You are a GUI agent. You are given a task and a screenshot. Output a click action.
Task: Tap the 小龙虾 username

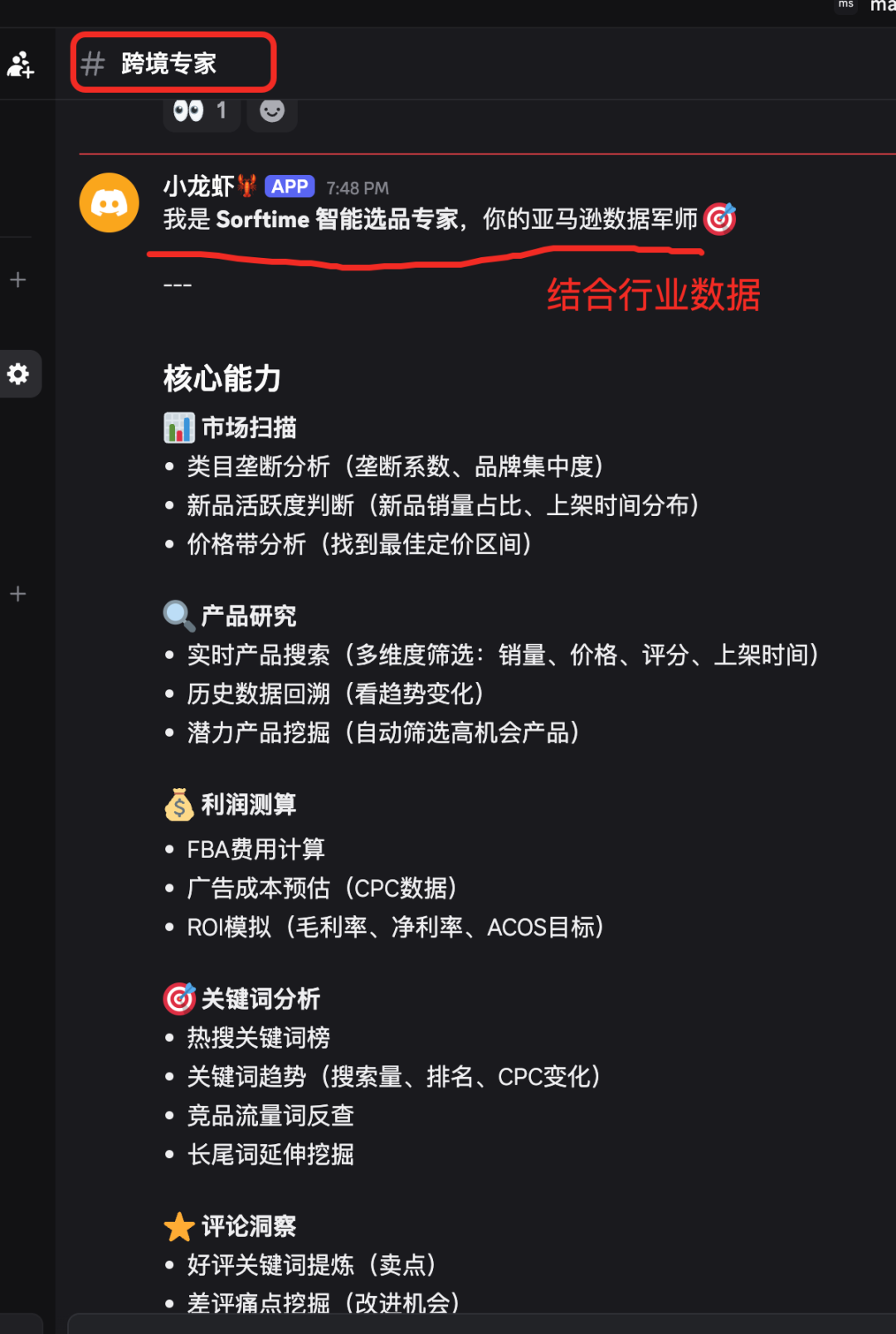point(199,187)
